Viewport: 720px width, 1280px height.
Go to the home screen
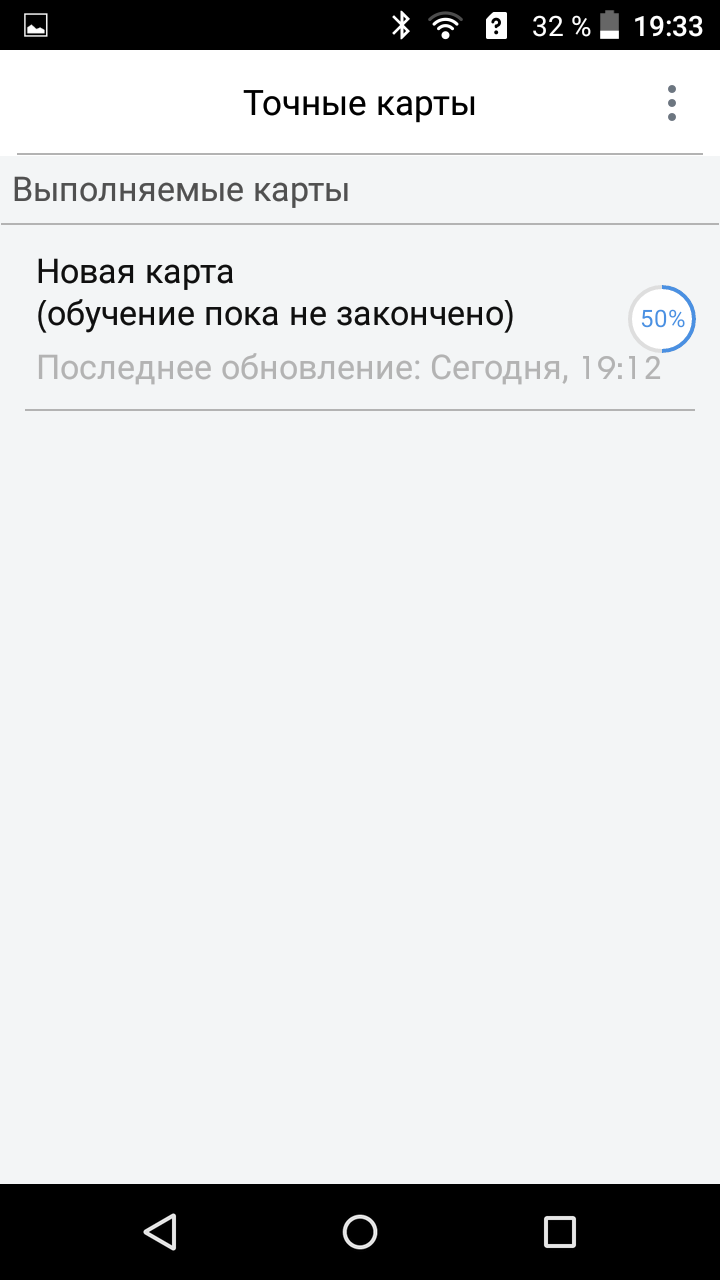(360, 1231)
